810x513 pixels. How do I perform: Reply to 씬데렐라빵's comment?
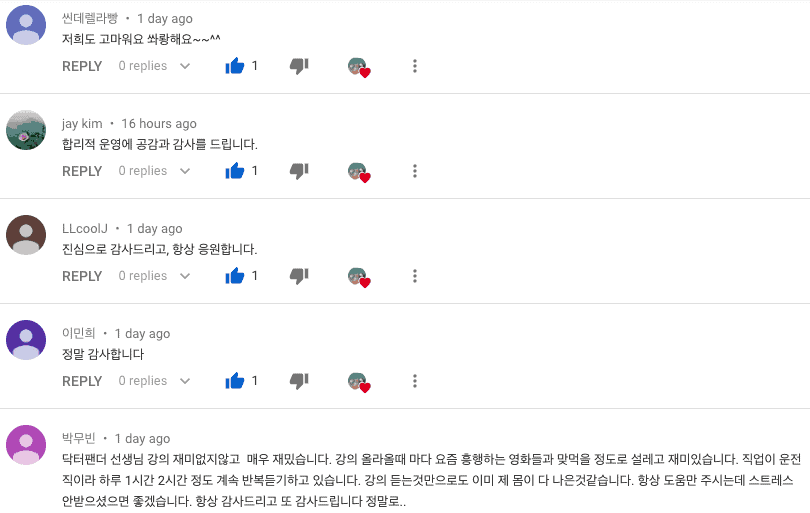point(82,66)
